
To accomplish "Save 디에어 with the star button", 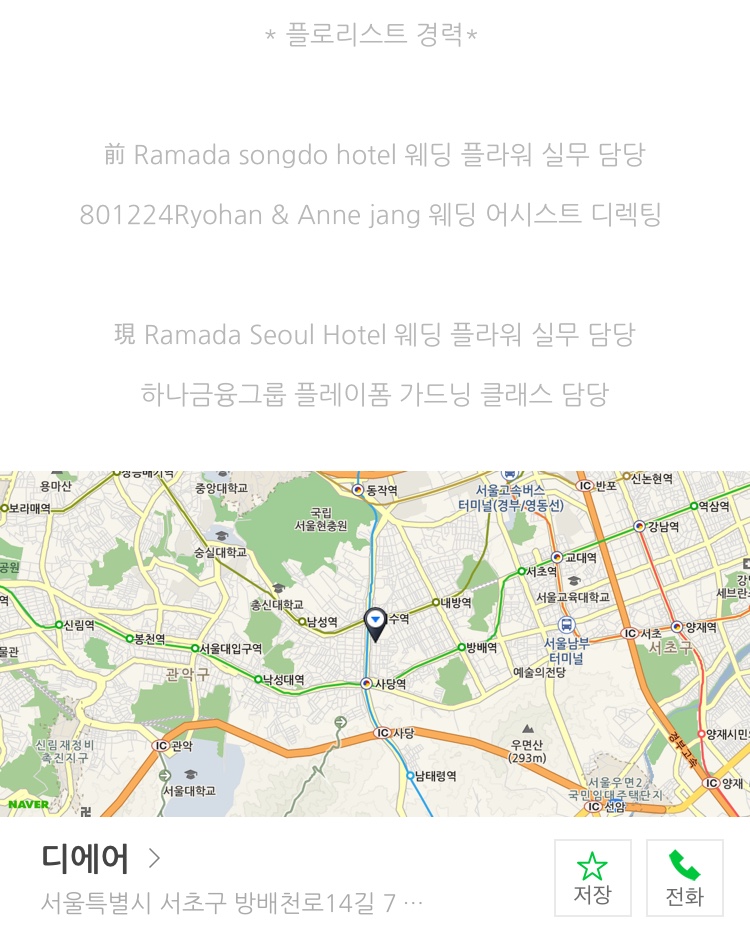I will (592, 877).
